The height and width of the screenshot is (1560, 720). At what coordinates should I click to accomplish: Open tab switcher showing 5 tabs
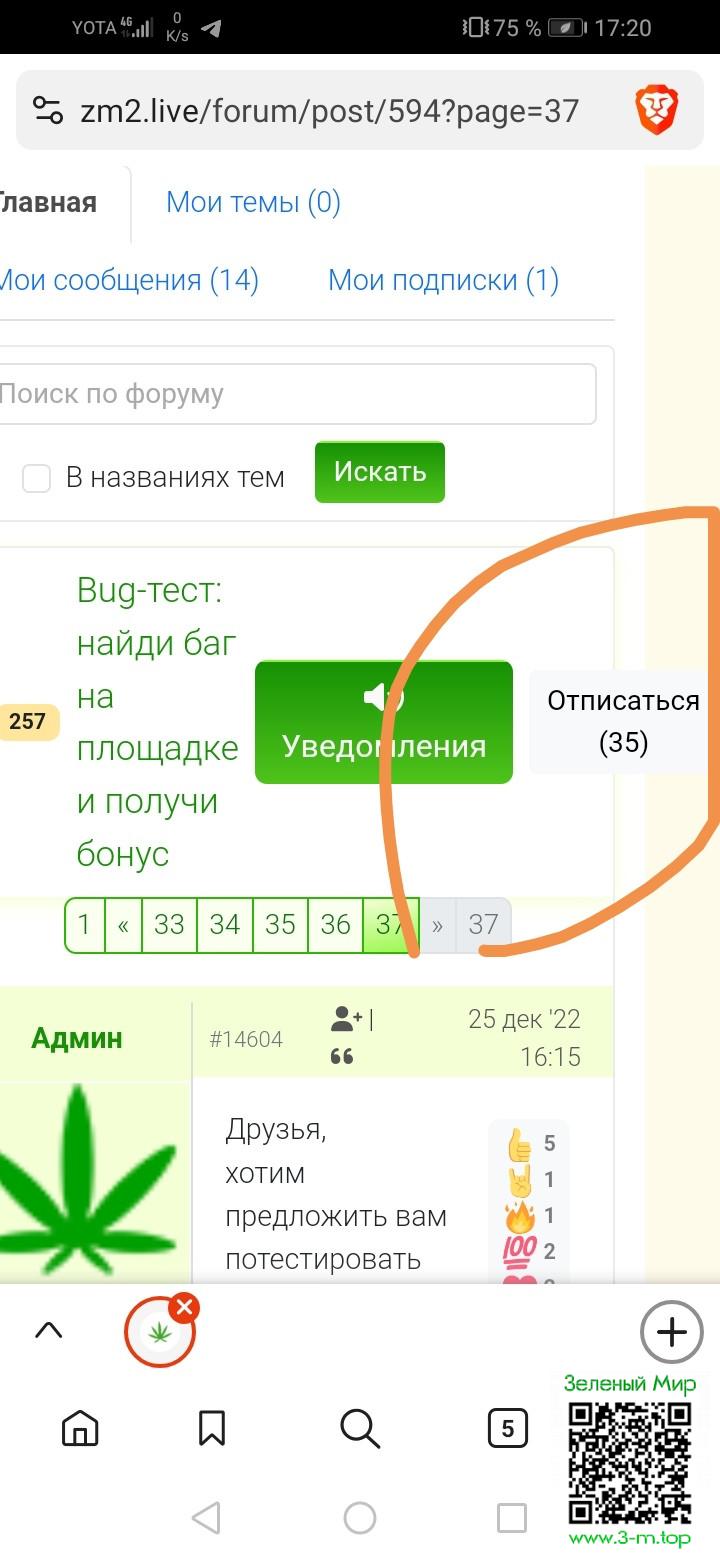[507, 1429]
